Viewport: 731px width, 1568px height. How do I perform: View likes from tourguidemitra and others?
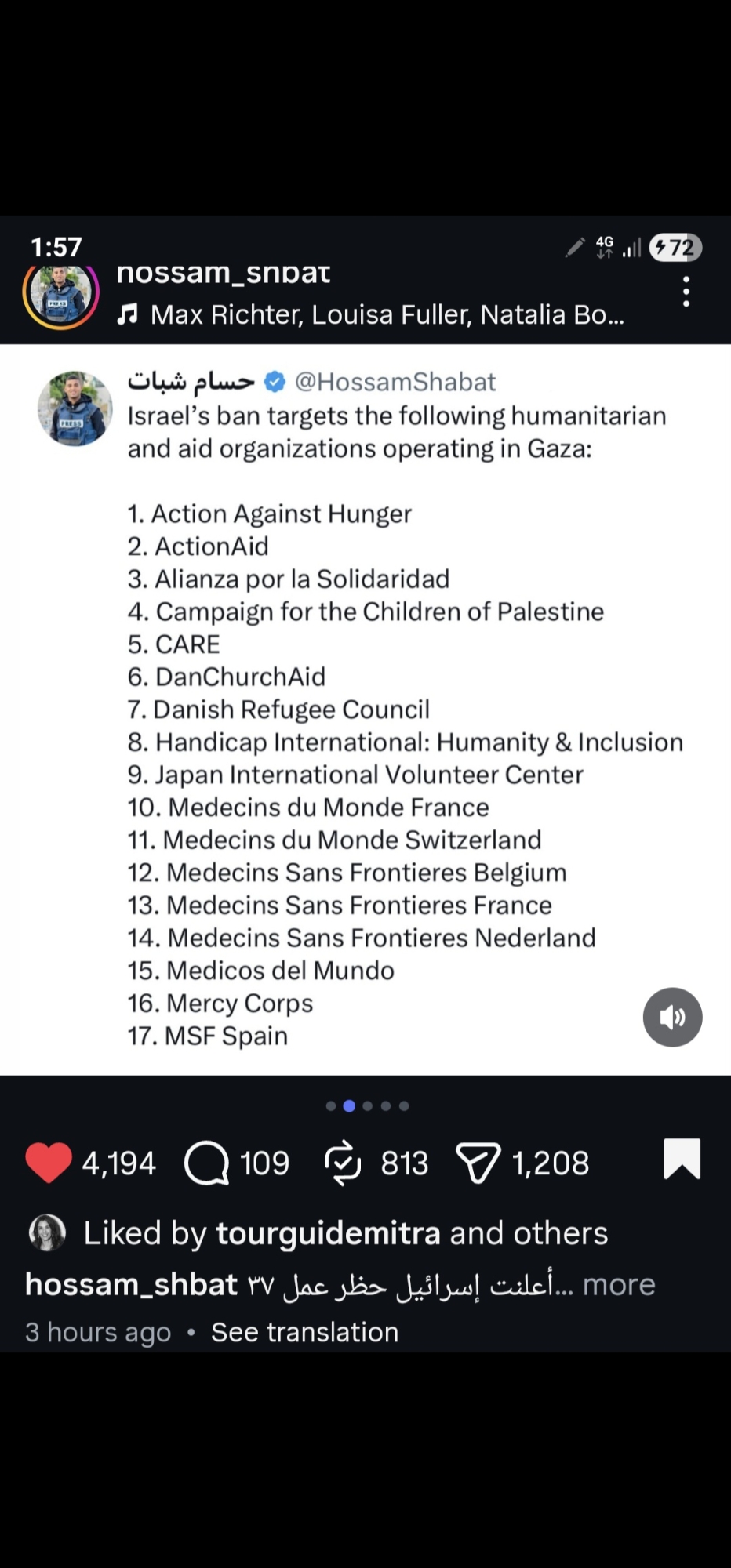pos(345,1233)
